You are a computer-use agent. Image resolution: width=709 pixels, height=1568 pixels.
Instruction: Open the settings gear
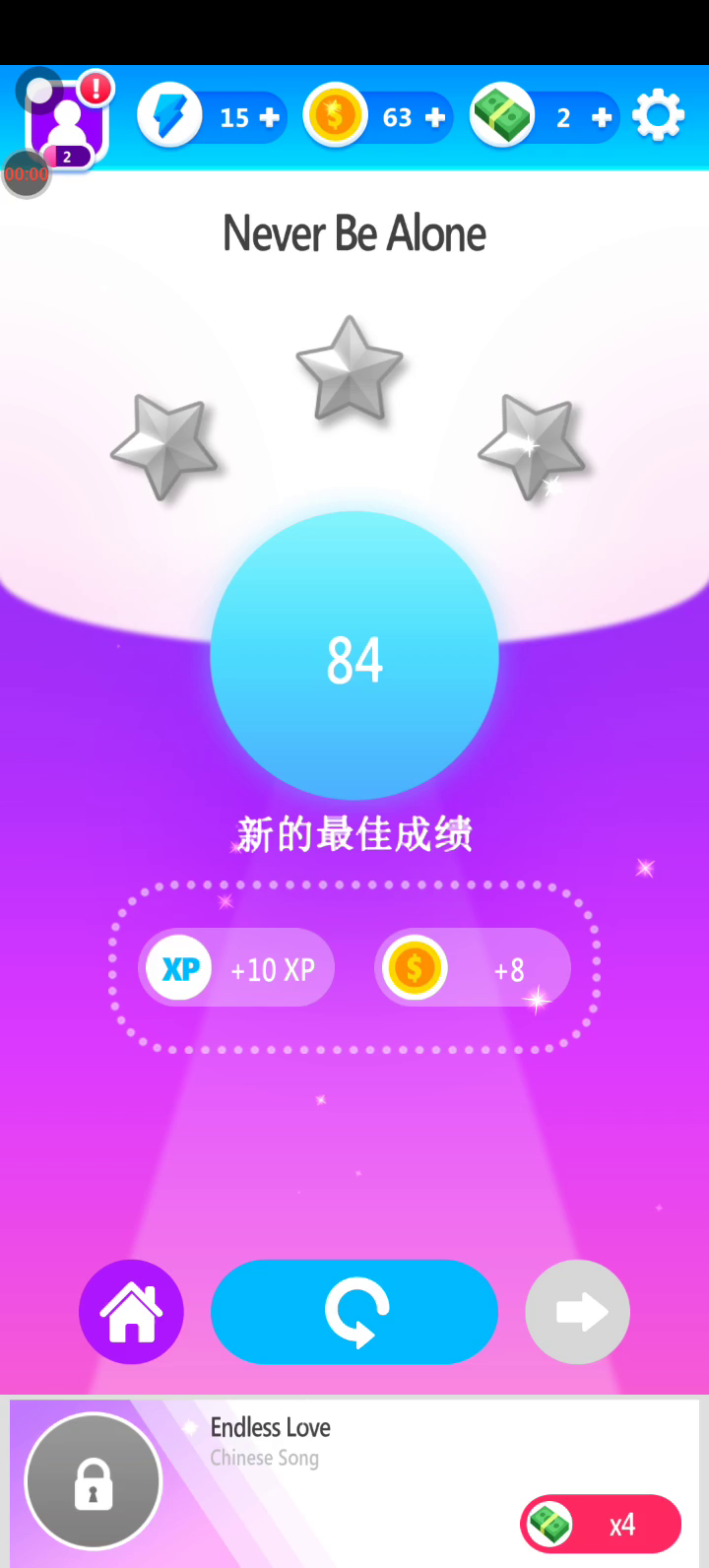(658, 116)
